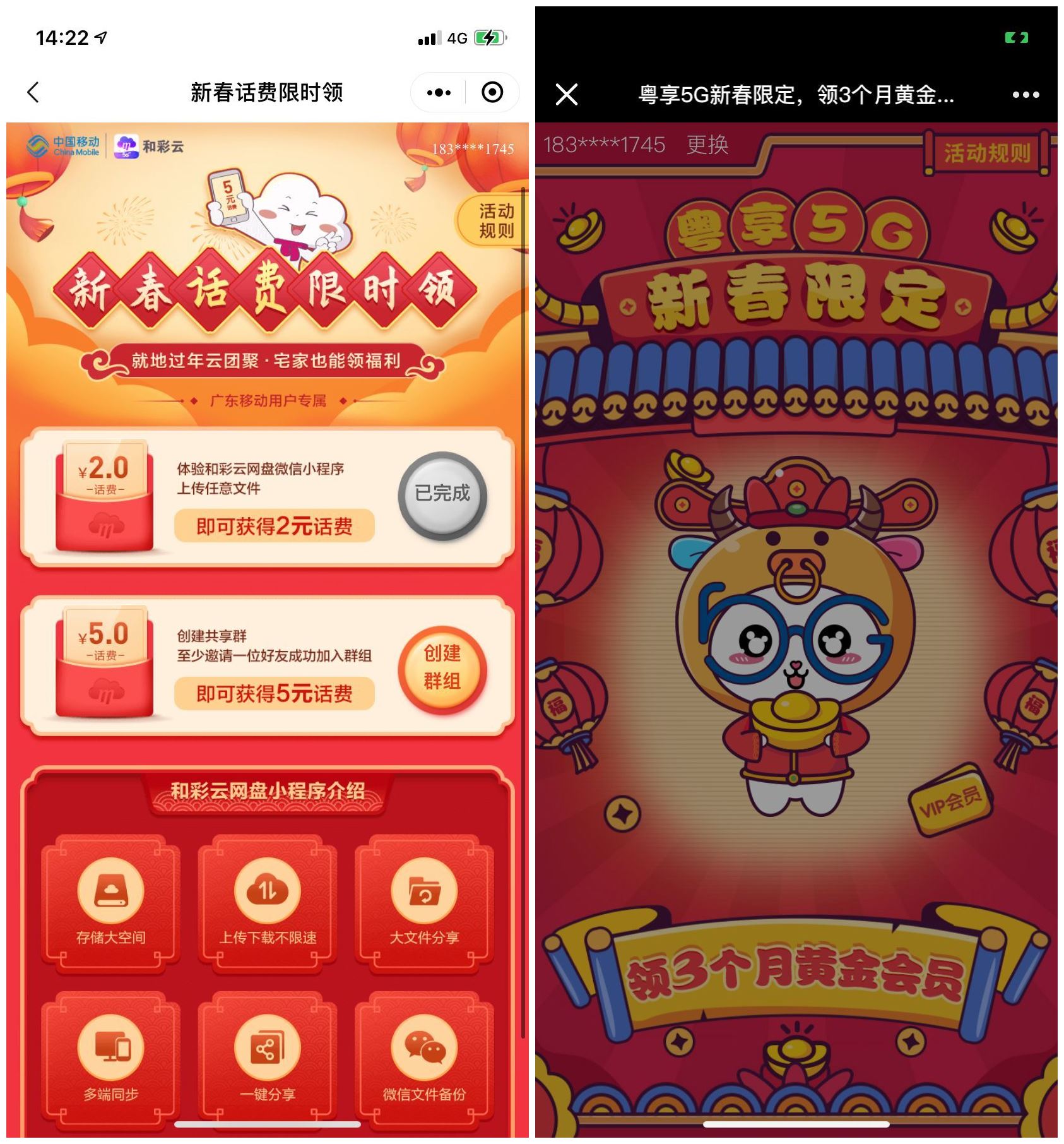Tap 创建群组 to earn 5元话费
Screen dimensions: 1064x1144
click(x=442, y=668)
